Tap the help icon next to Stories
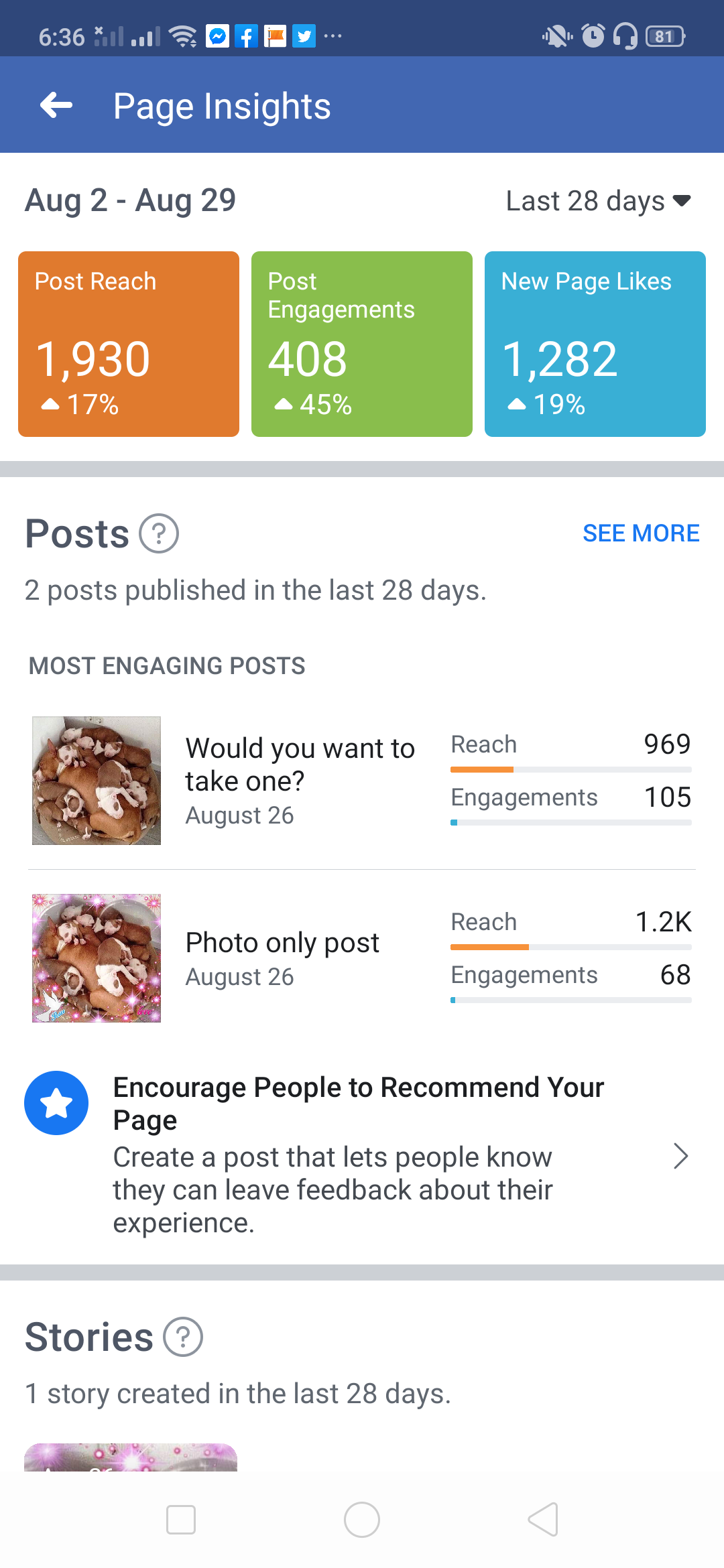The height and width of the screenshot is (1568, 724). pyautogui.click(x=183, y=1337)
